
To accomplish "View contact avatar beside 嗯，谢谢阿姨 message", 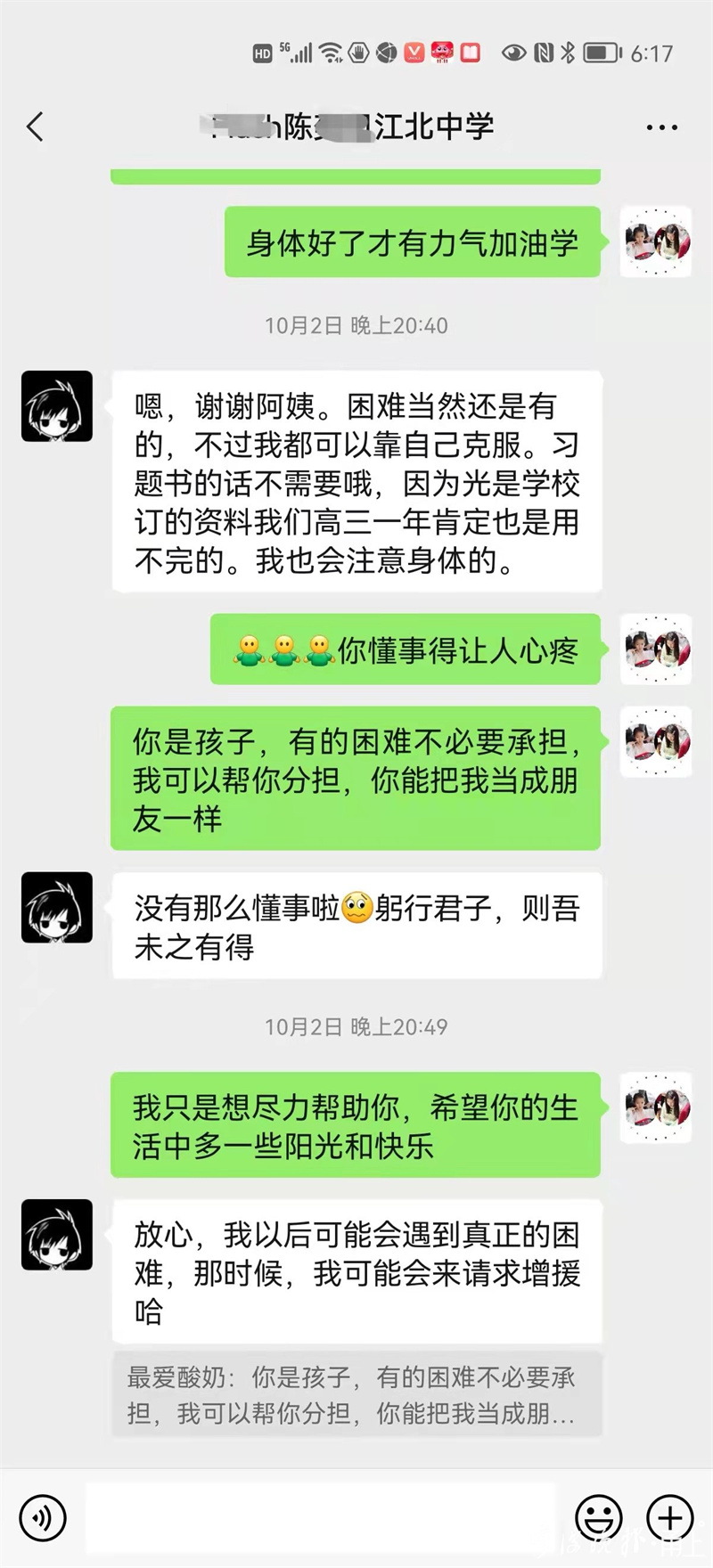I will [x=57, y=406].
